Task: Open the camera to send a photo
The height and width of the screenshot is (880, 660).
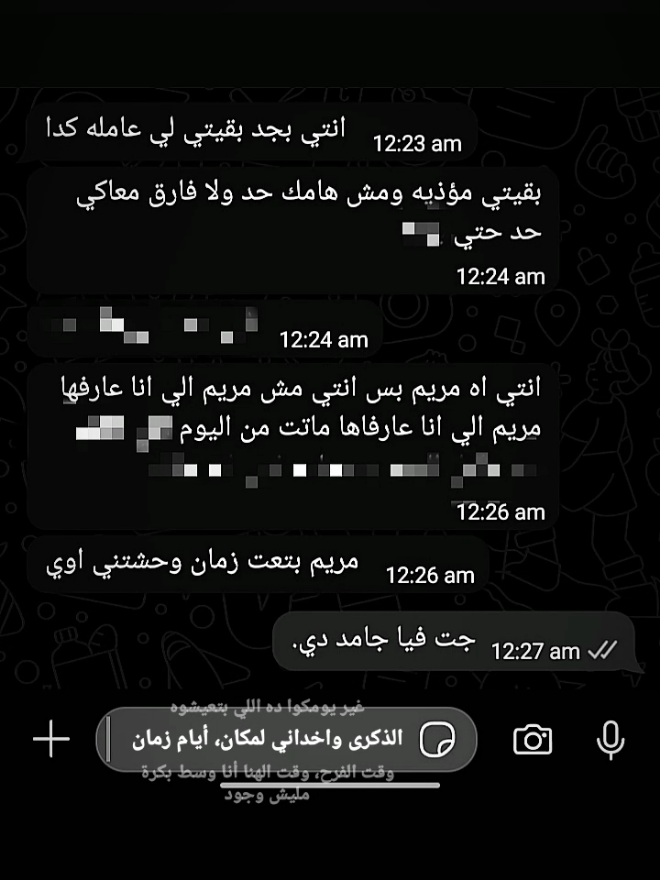Action: tap(533, 740)
